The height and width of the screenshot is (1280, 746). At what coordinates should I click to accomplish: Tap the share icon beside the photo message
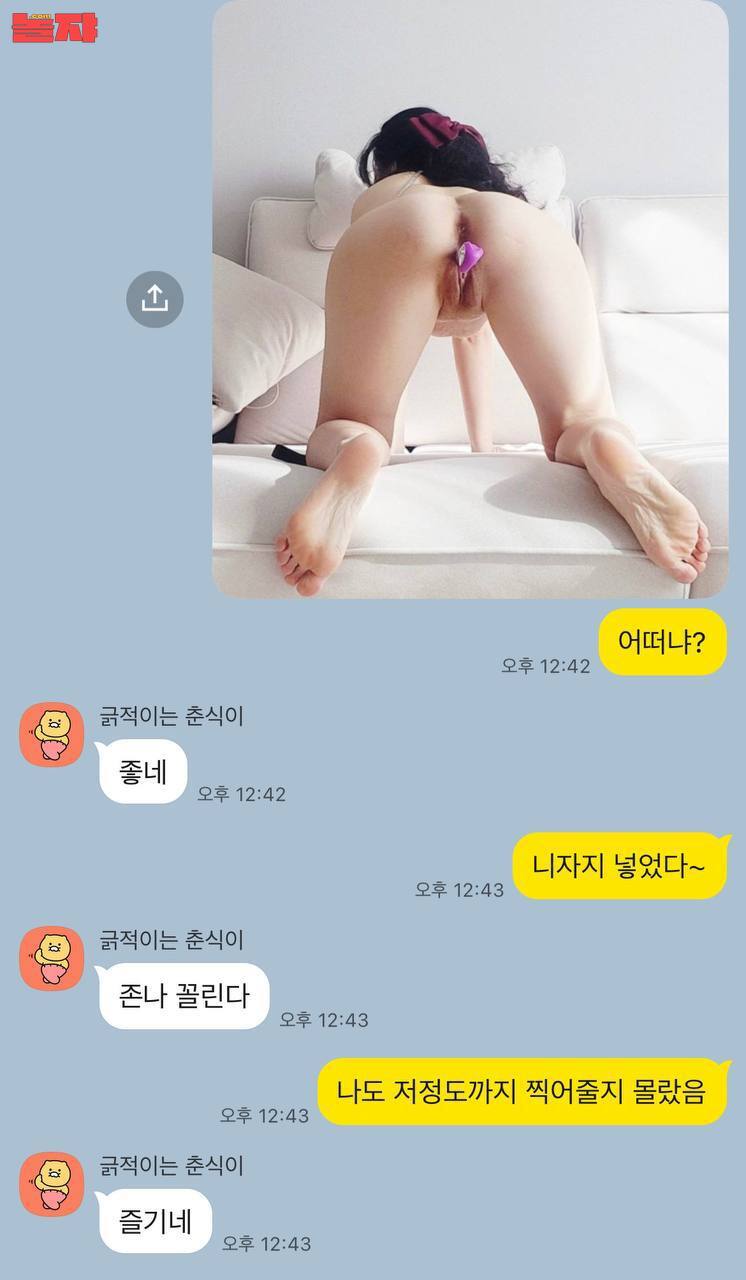click(155, 299)
